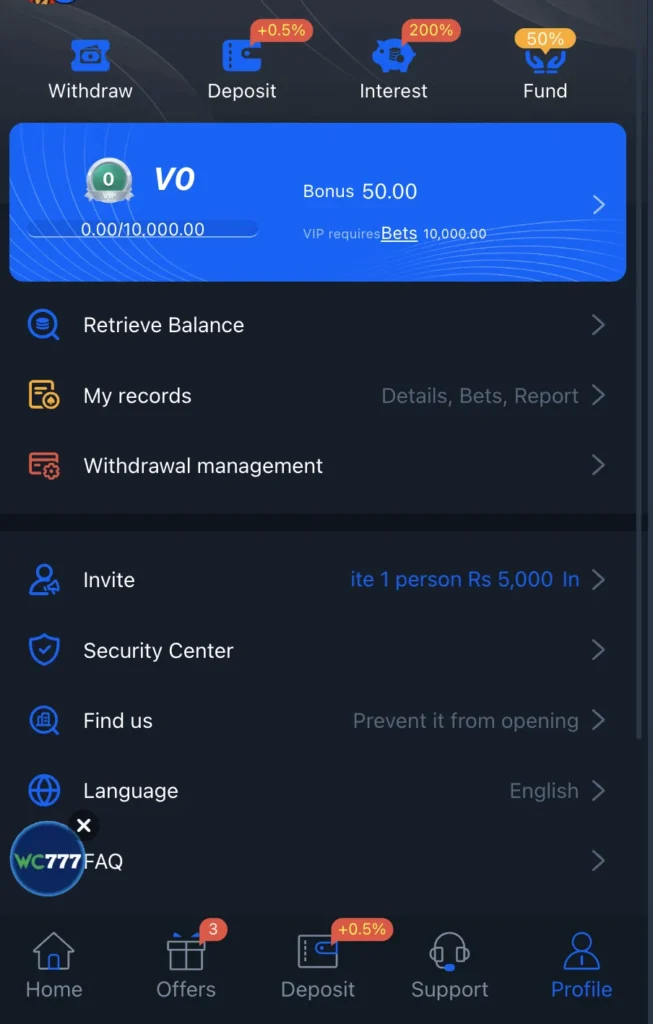Open the Invite row
Viewport: 653px width, 1024px height.
point(318,580)
